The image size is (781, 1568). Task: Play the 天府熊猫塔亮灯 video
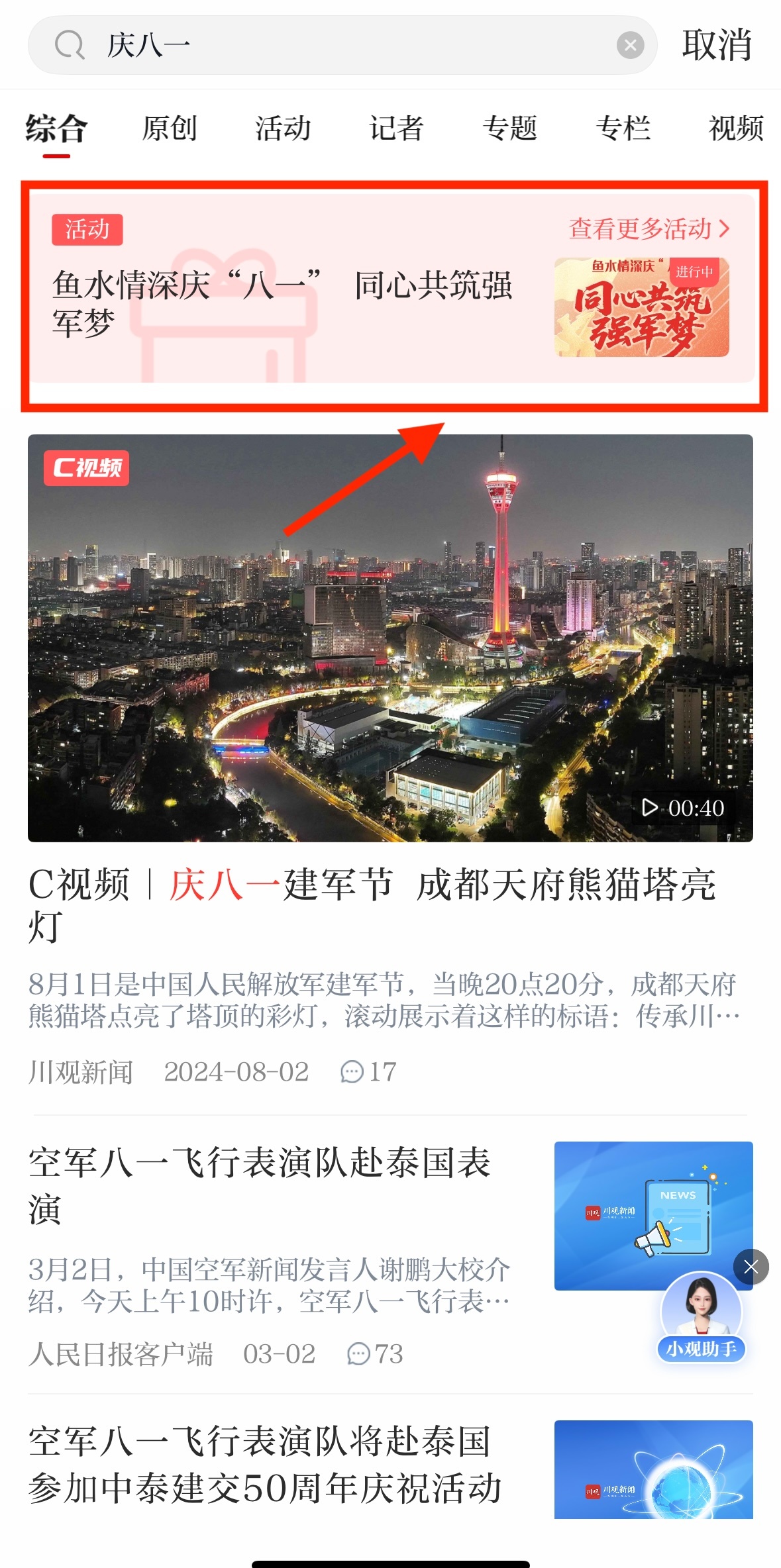(x=390, y=638)
